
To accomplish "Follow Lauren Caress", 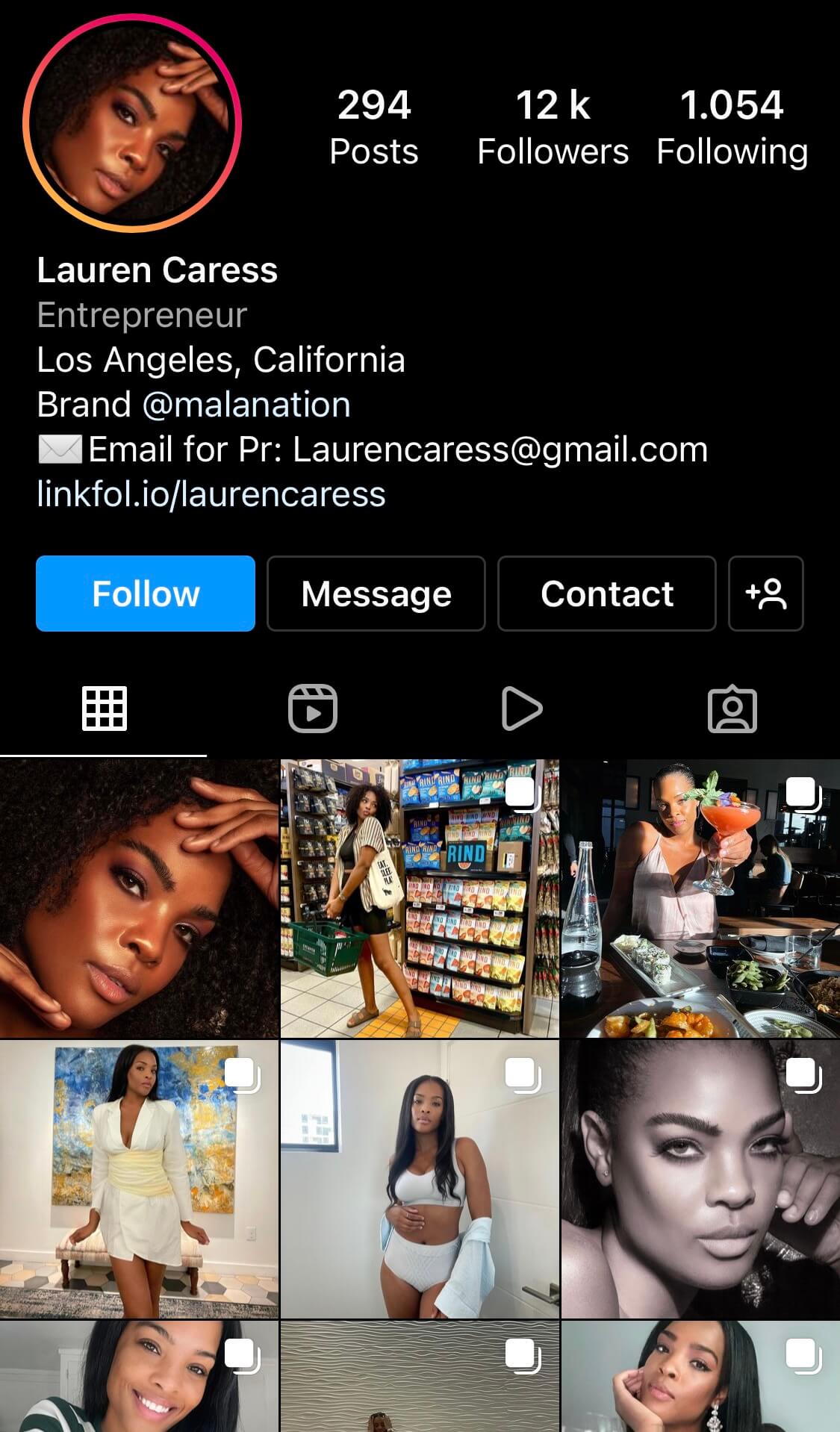I will coord(146,594).
